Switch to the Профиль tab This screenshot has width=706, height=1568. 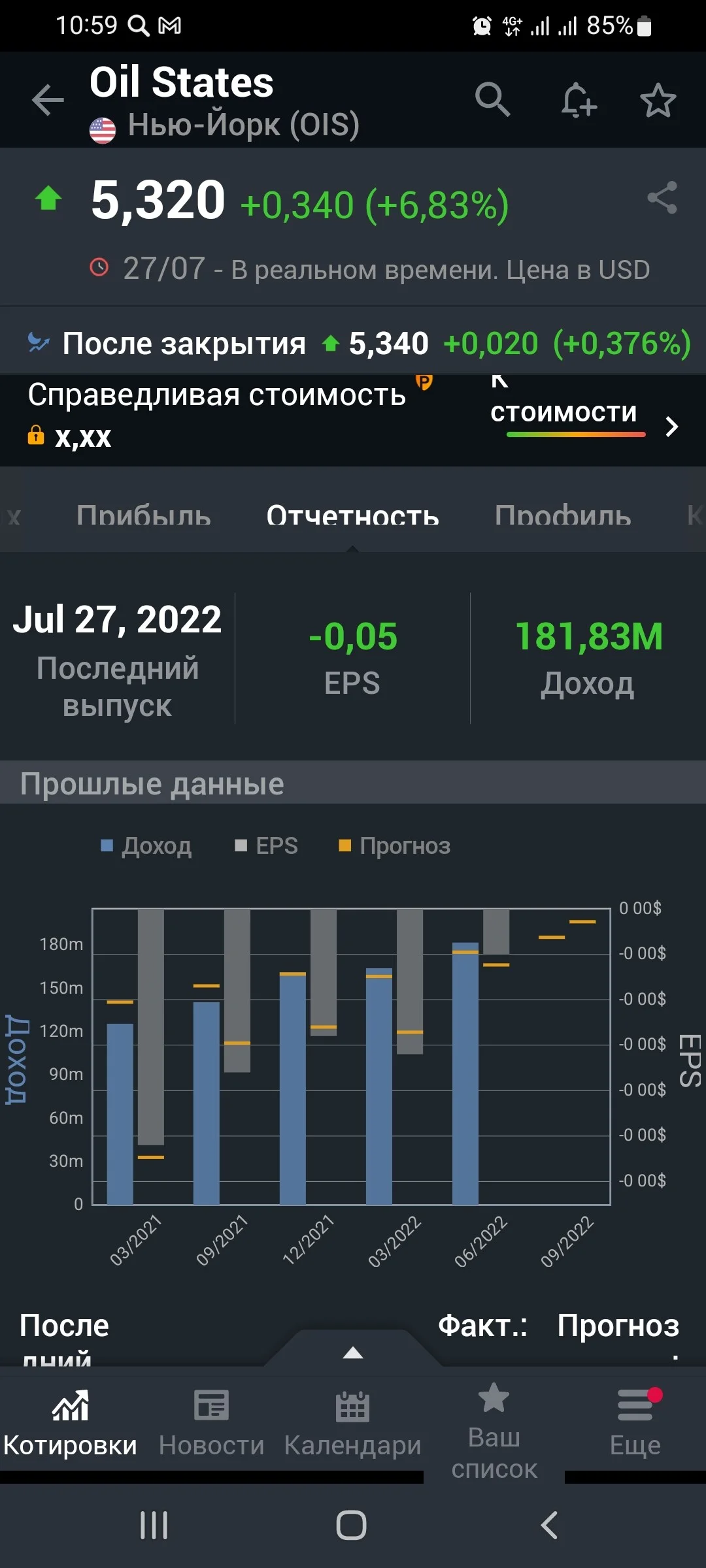click(x=563, y=515)
